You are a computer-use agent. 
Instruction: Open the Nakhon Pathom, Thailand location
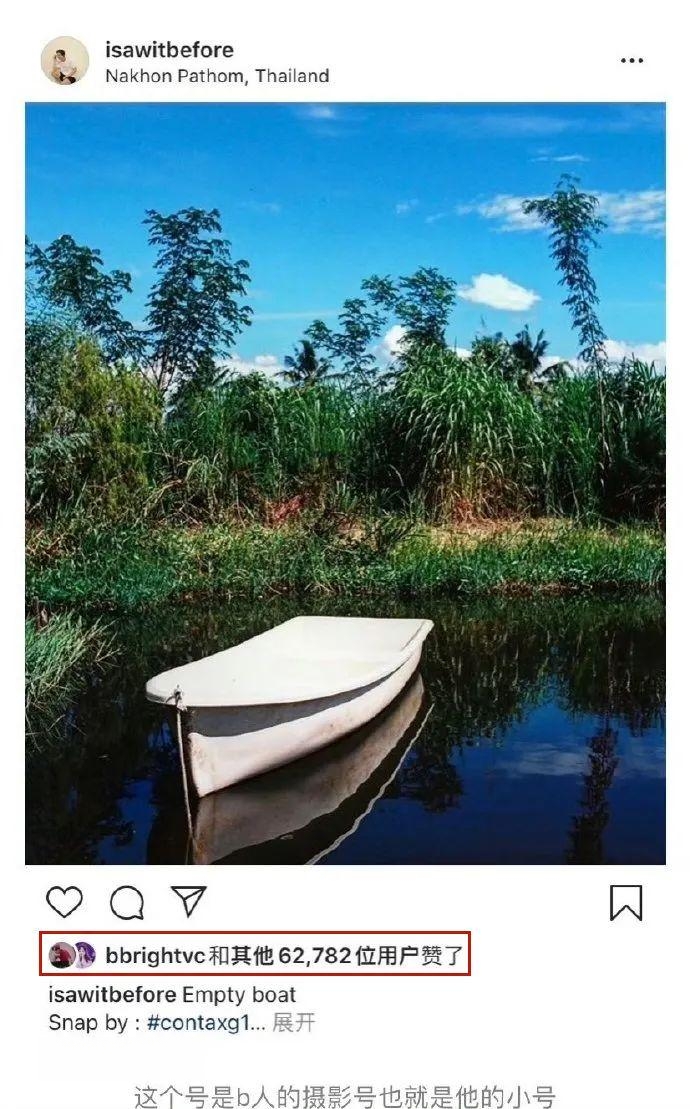pyautogui.click(x=217, y=76)
